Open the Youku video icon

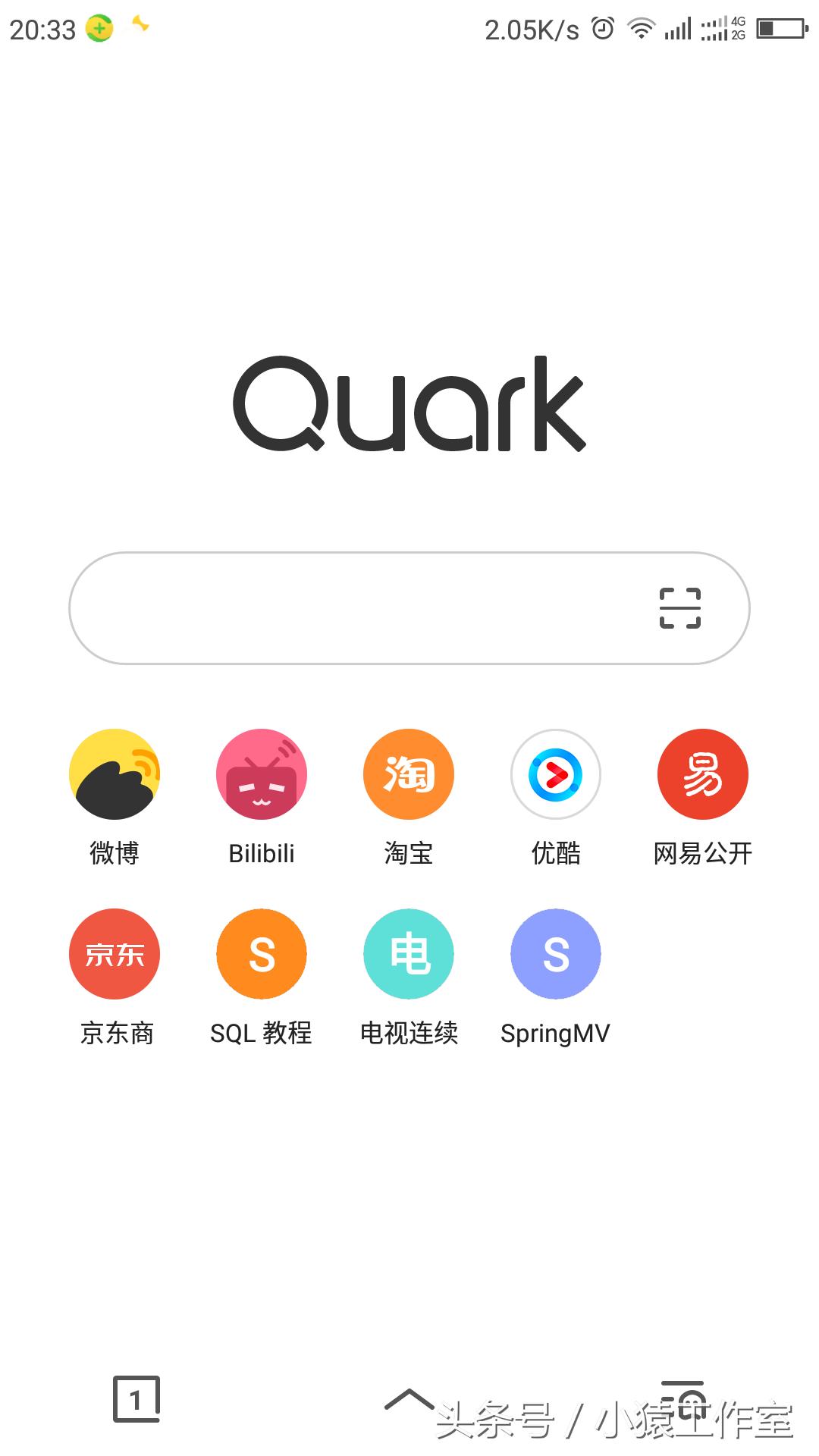[556, 773]
